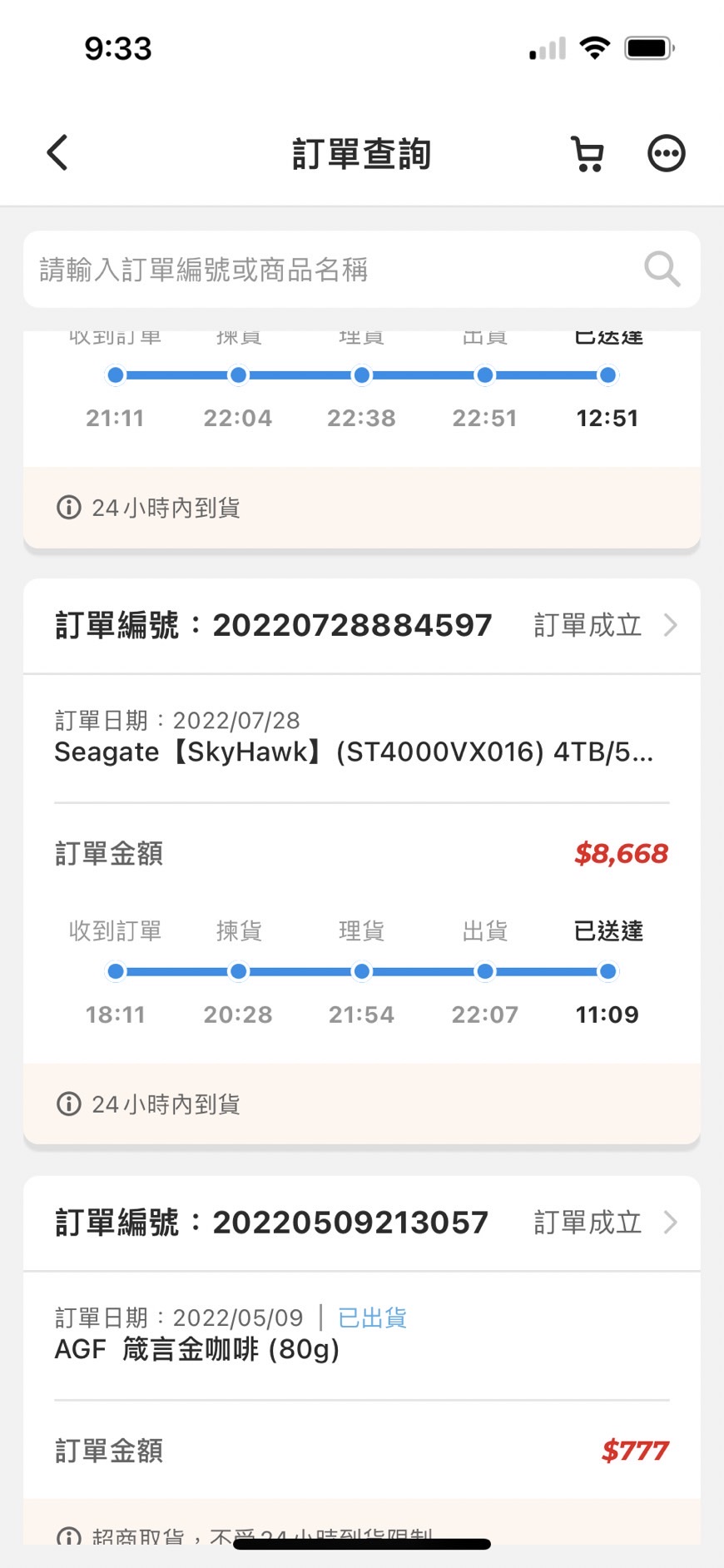Go back from the order query page
Viewport: 724px width, 1568px height.
(57, 153)
